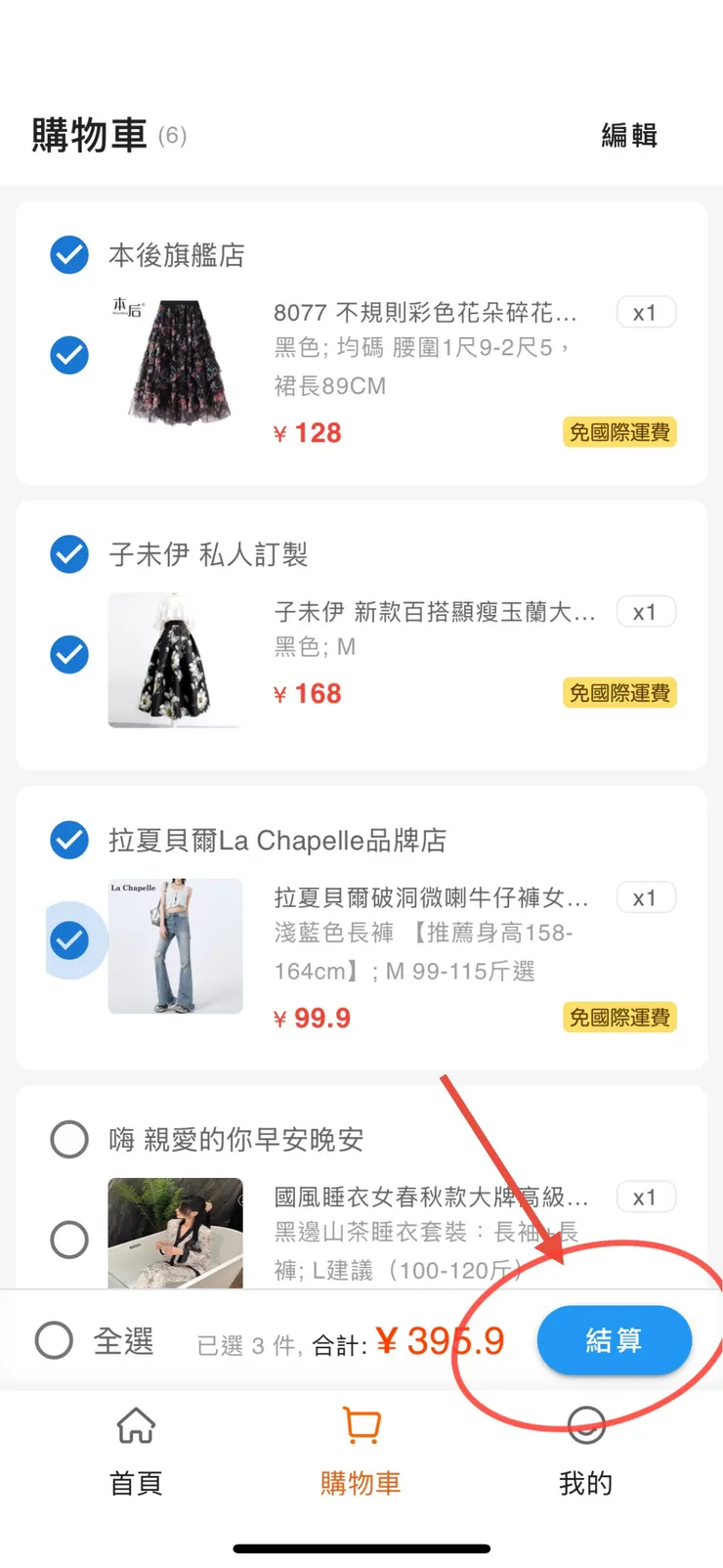
Task: Open the 我的 profile icon
Action: tap(584, 1427)
